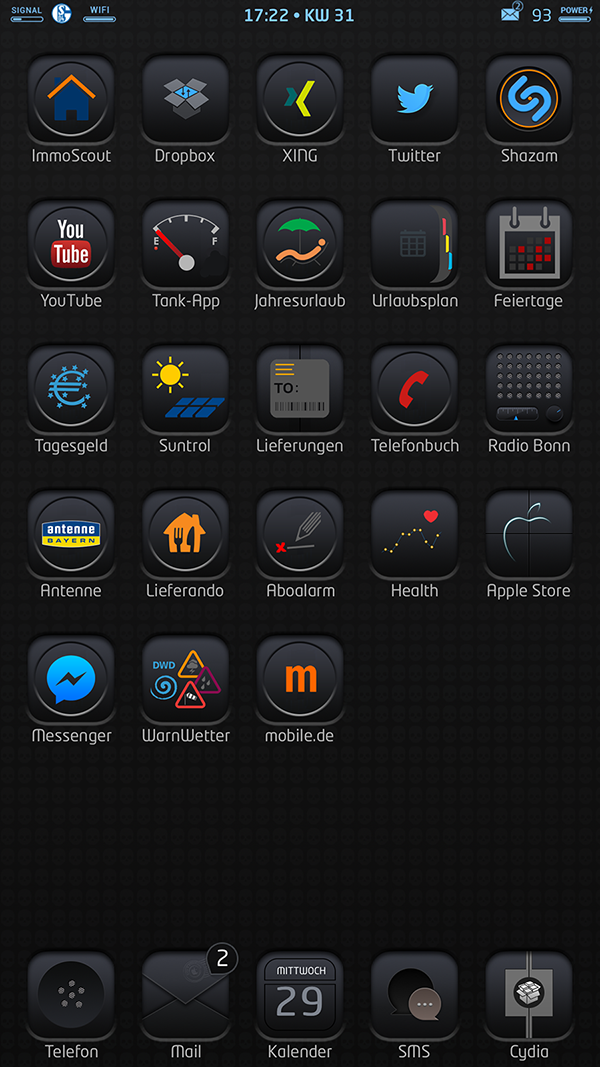Open WarnWetter
The height and width of the screenshot is (1067, 600).
[185, 678]
